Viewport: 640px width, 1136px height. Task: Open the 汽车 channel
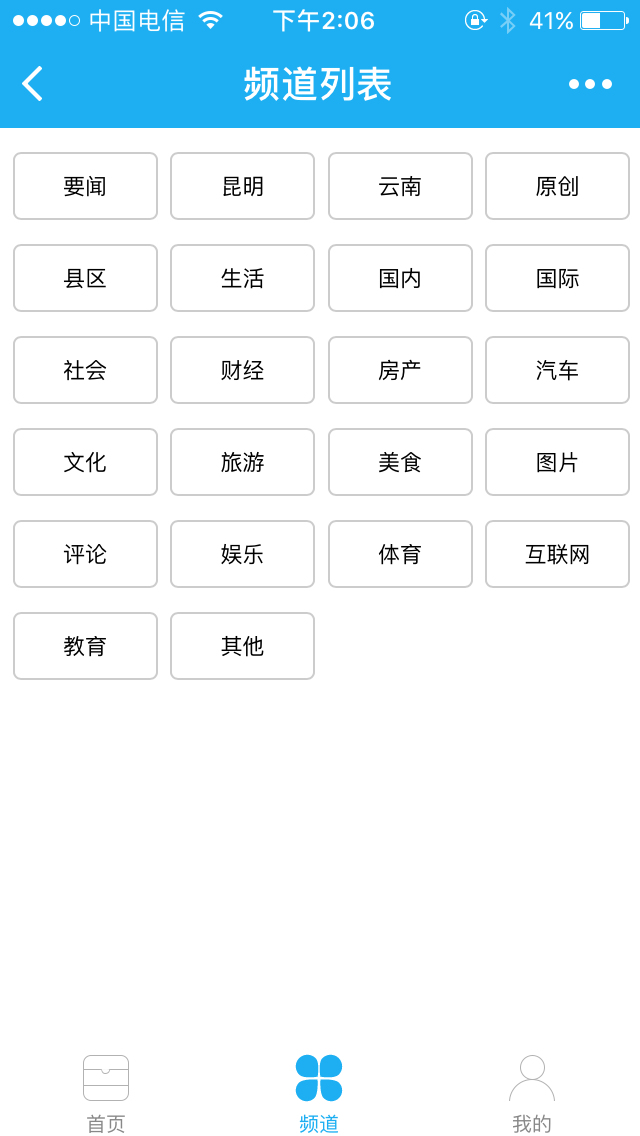(557, 370)
